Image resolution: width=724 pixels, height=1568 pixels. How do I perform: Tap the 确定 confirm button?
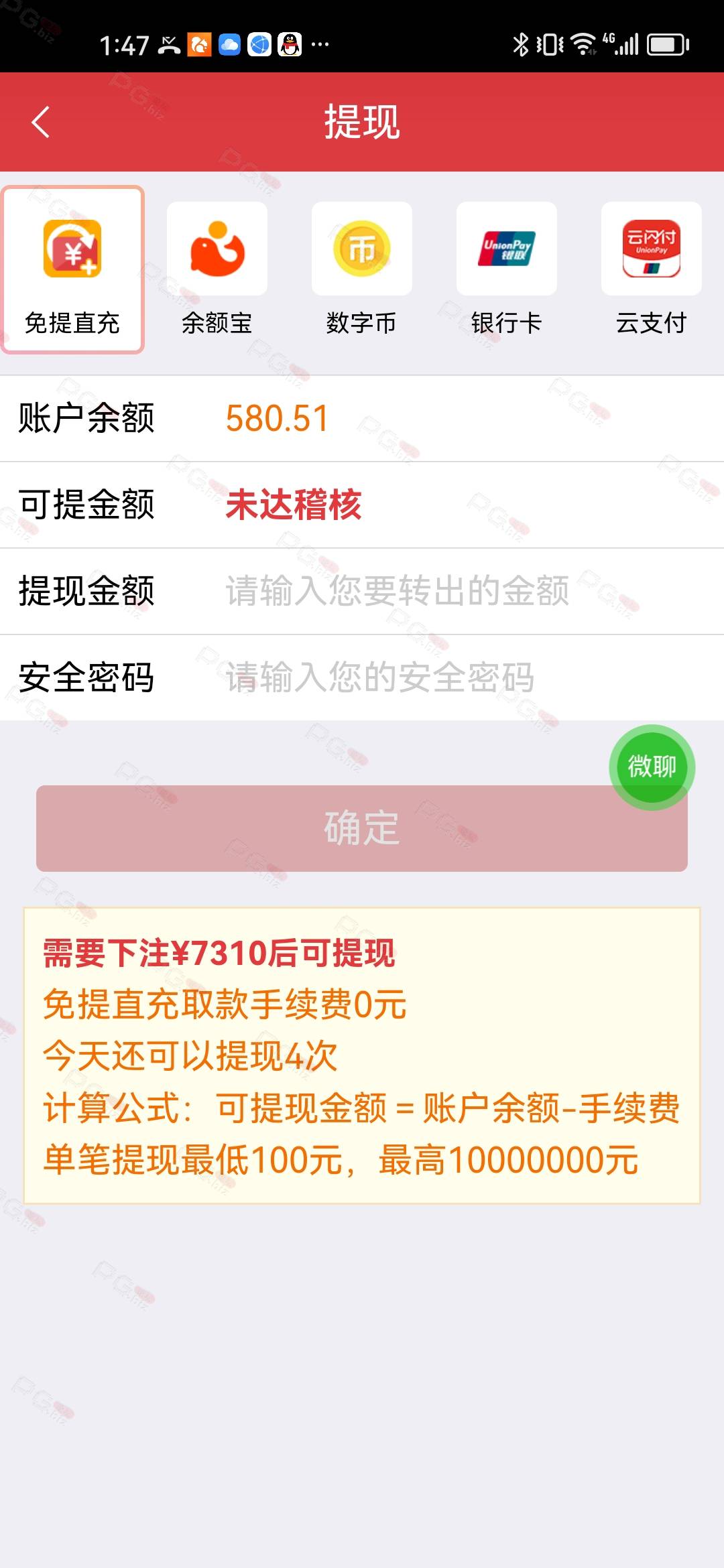(x=362, y=828)
